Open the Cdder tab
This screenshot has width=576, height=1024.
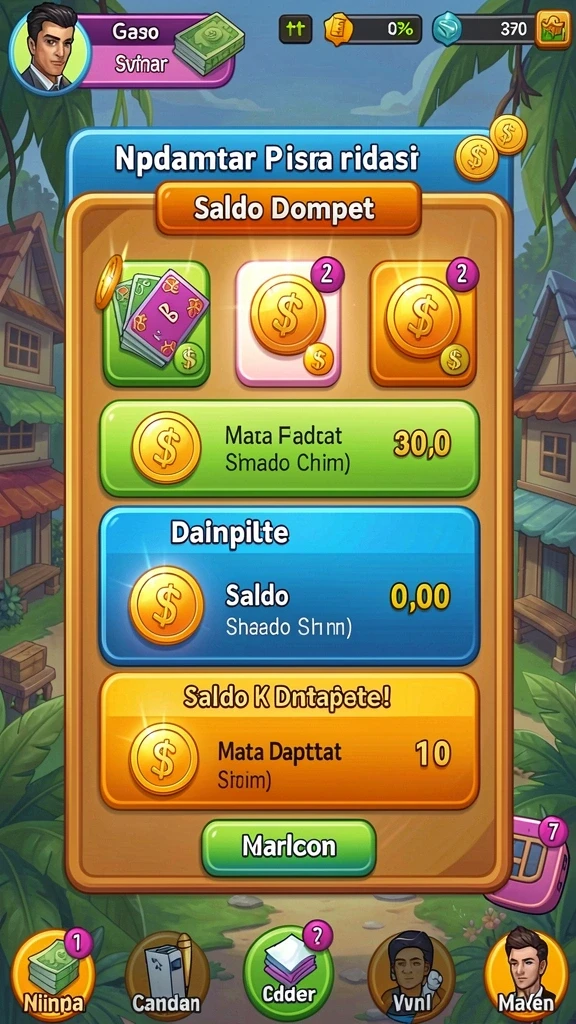(288, 973)
